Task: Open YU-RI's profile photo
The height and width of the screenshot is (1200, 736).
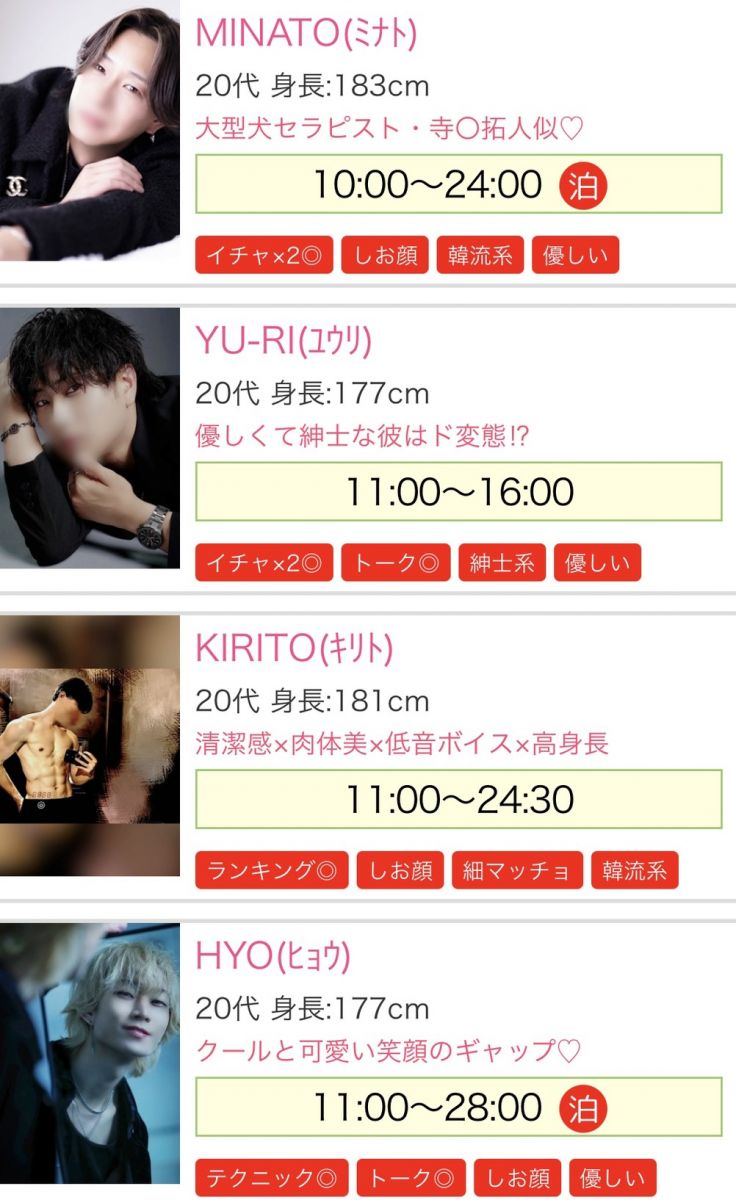Action: pos(90,438)
